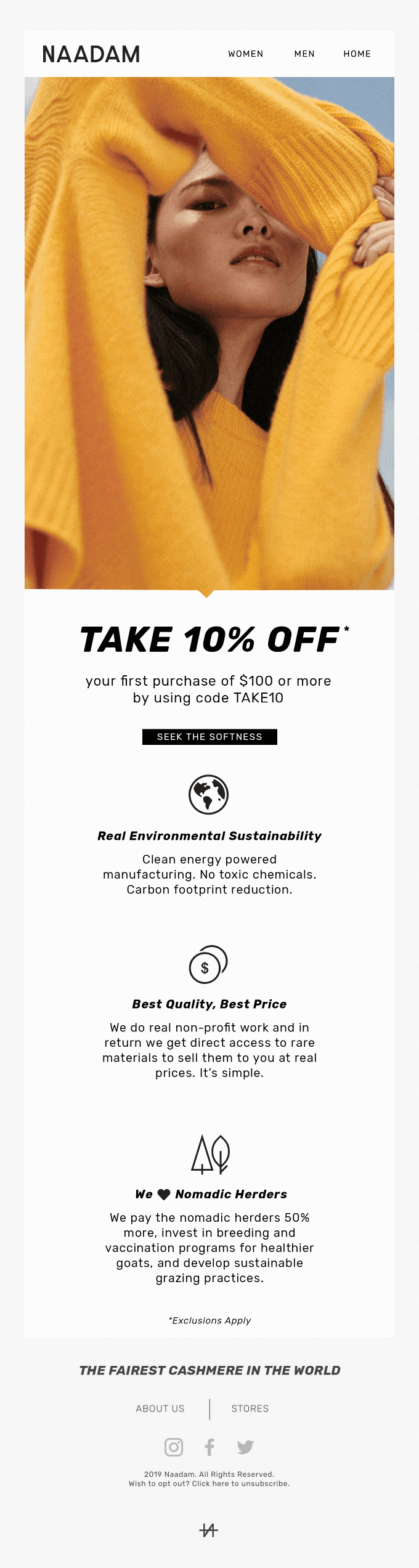Image resolution: width=419 pixels, height=1568 pixels.
Task: Tap the Seek the Softness button
Action: (x=209, y=737)
